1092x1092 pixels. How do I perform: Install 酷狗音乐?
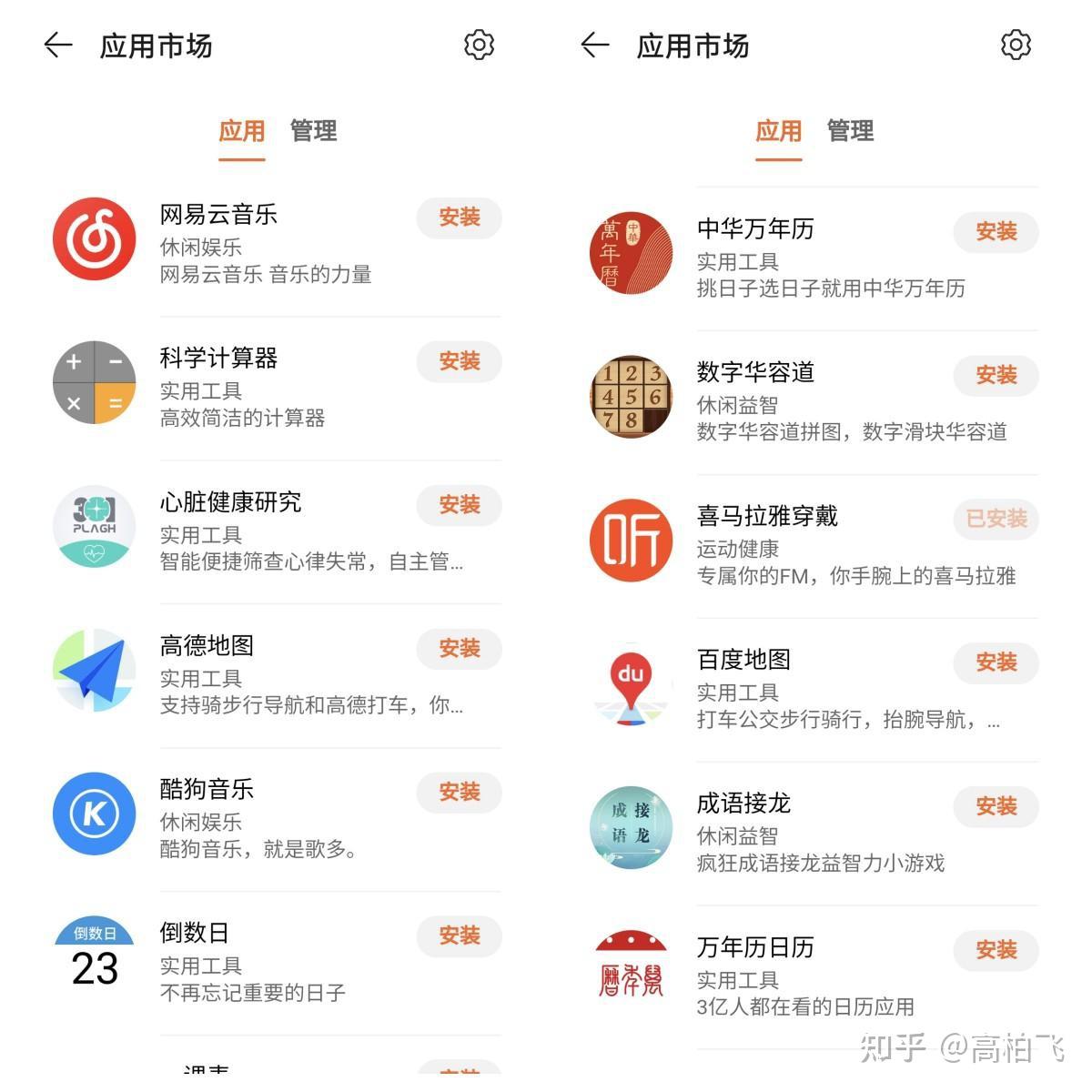459,793
